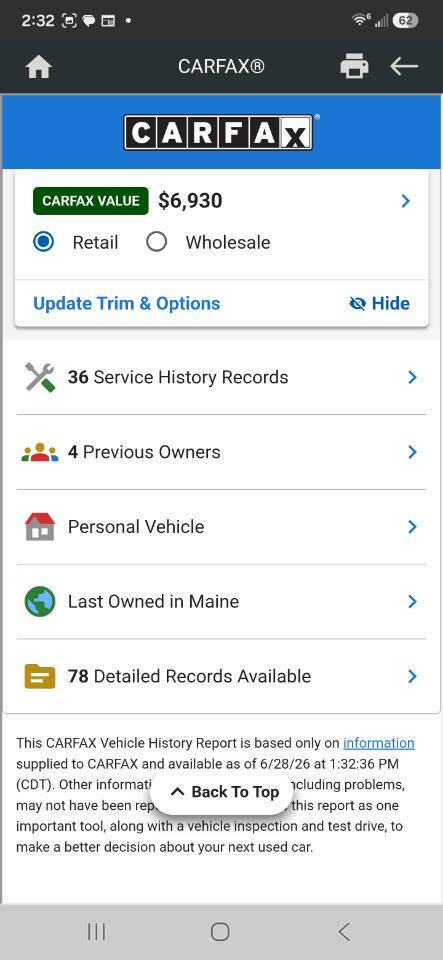Screen dimensions: 443x960
Task: Open 36 Service History Records
Action: pos(221,377)
